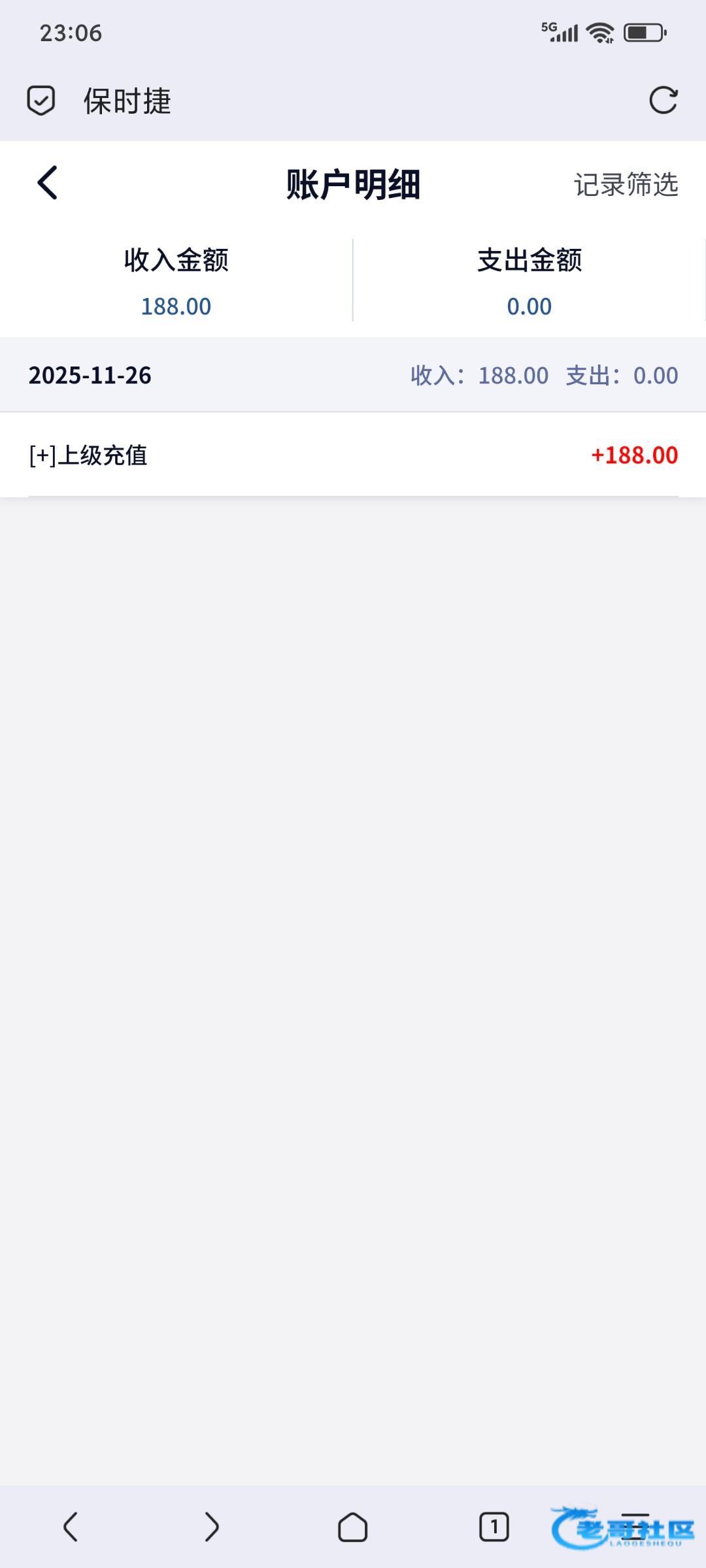The height and width of the screenshot is (1568, 706).
Task: Navigate back in the browser toolbar
Action: point(71,1527)
